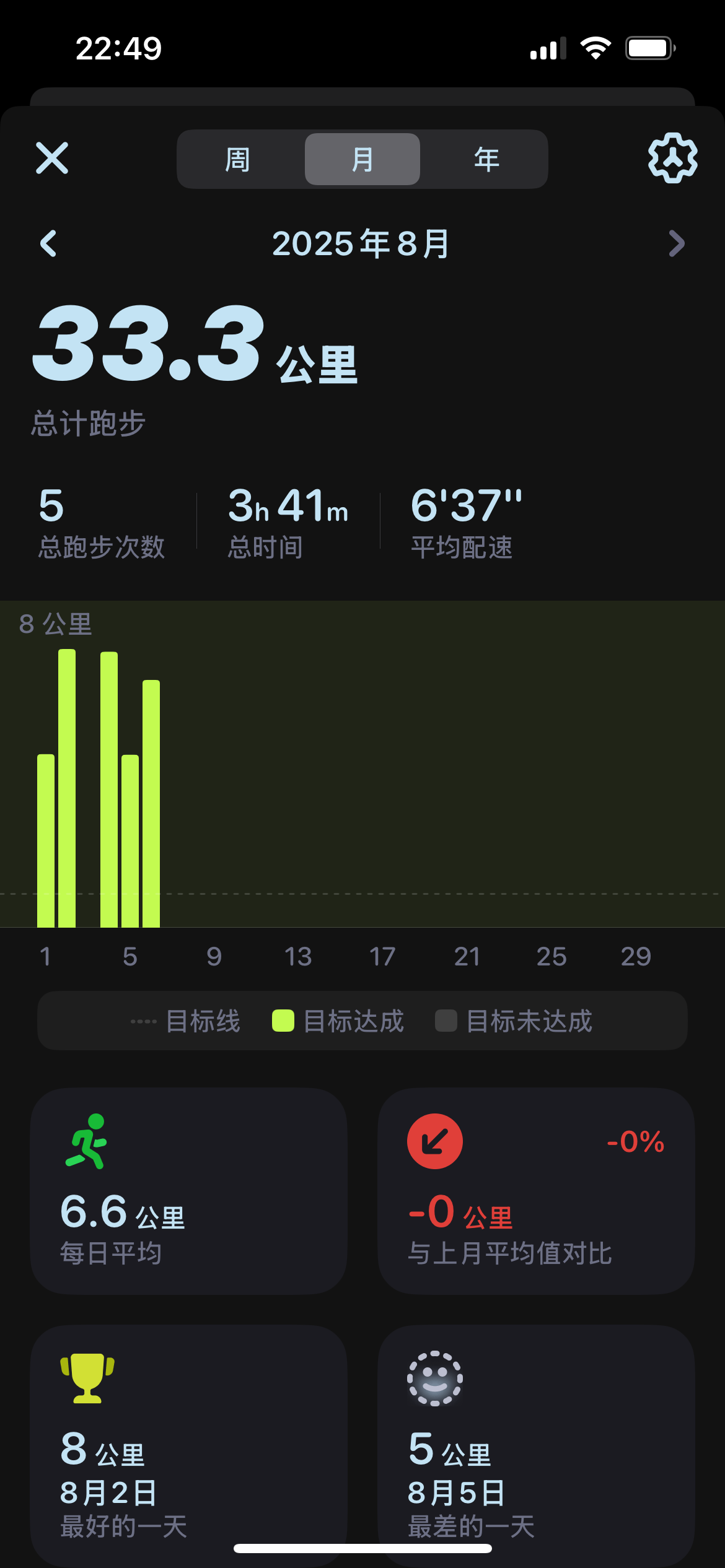Select the 月 (month) segment

tap(362, 159)
